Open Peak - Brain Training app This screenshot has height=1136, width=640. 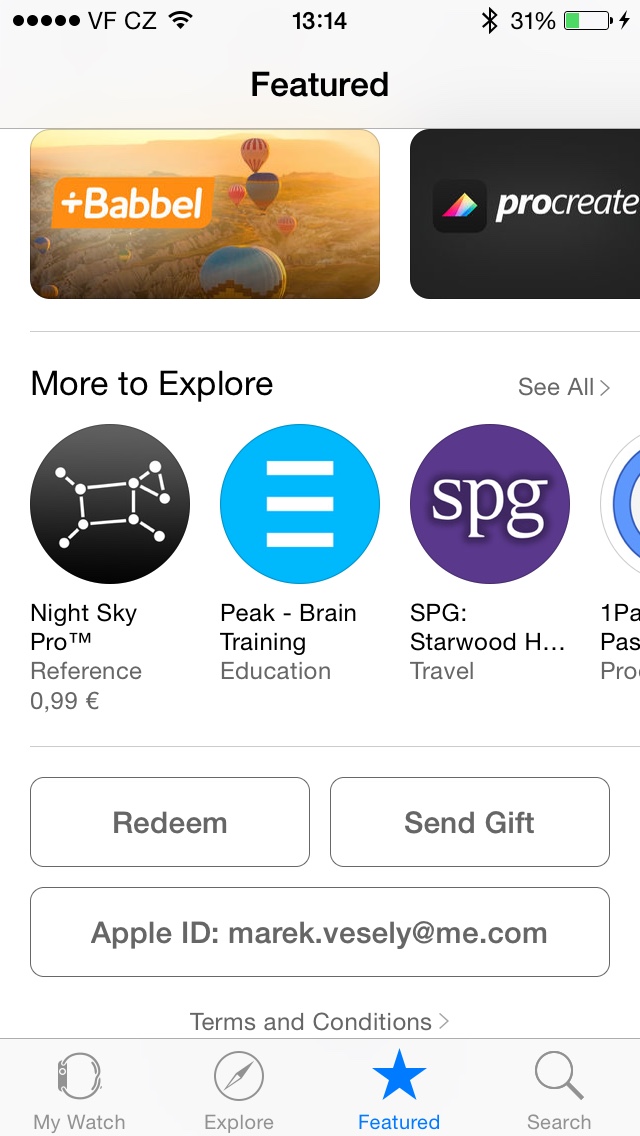[x=299, y=504]
